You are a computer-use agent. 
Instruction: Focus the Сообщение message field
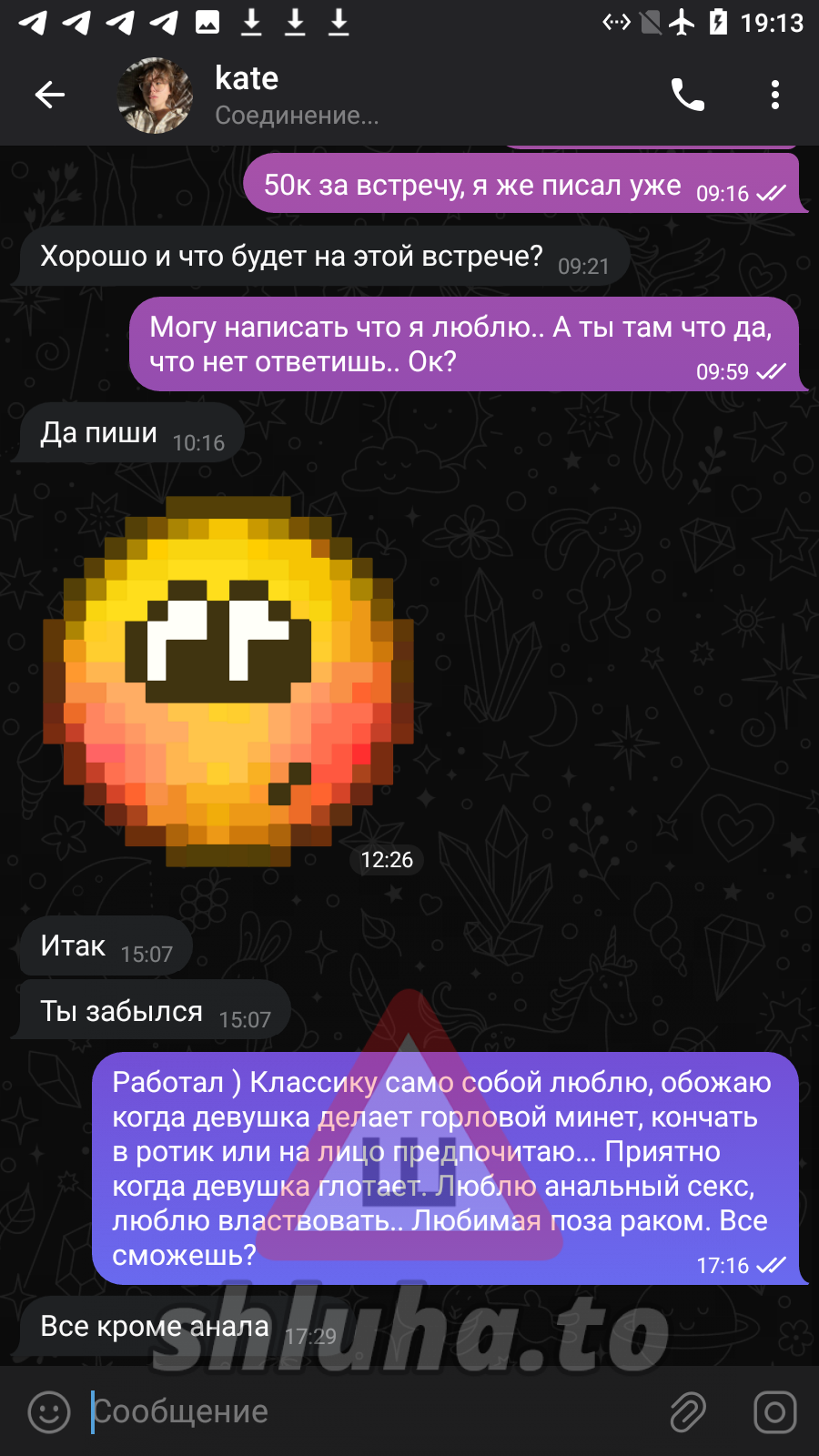tap(364, 1412)
